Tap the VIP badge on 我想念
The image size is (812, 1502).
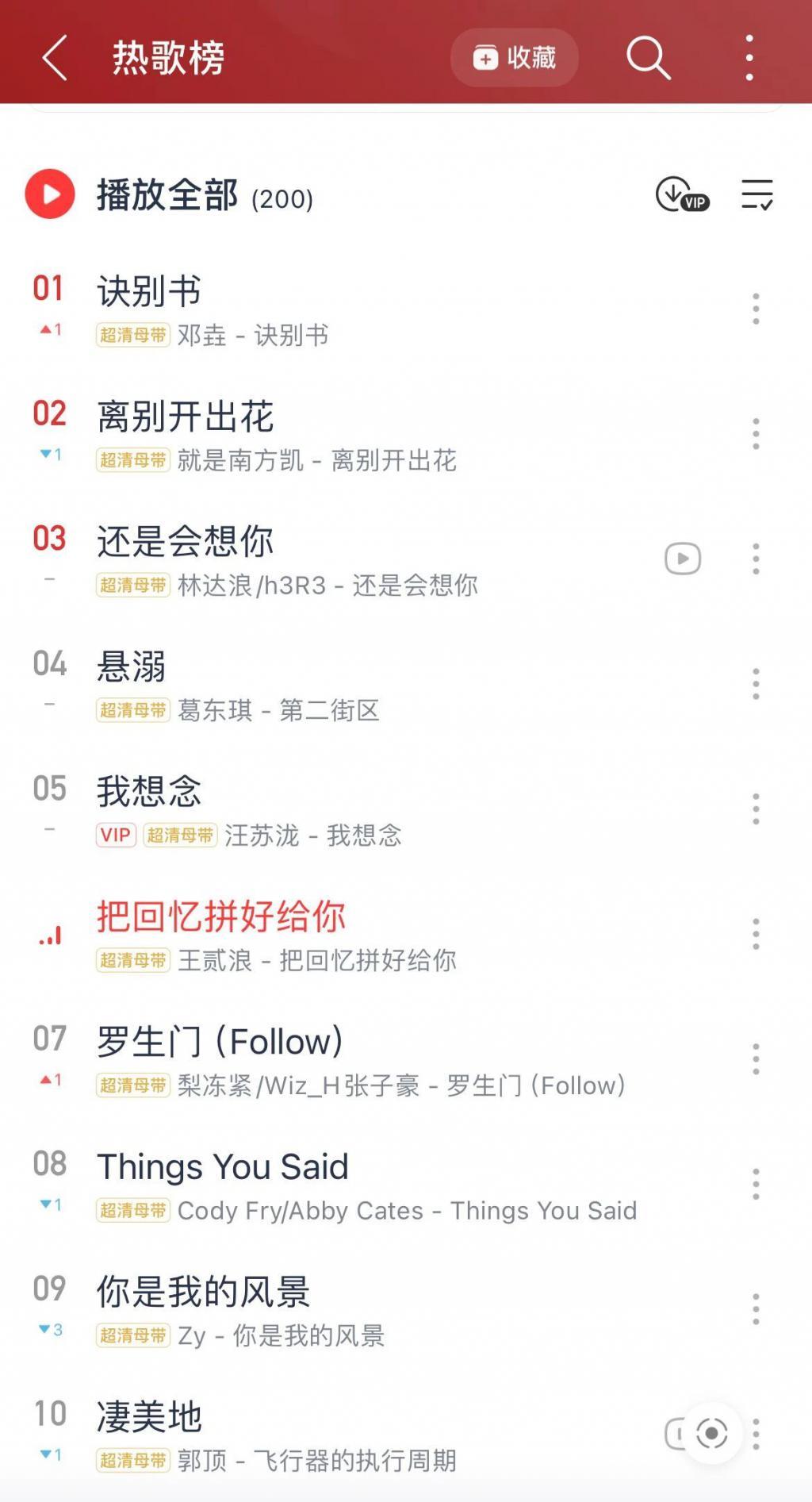pos(115,836)
